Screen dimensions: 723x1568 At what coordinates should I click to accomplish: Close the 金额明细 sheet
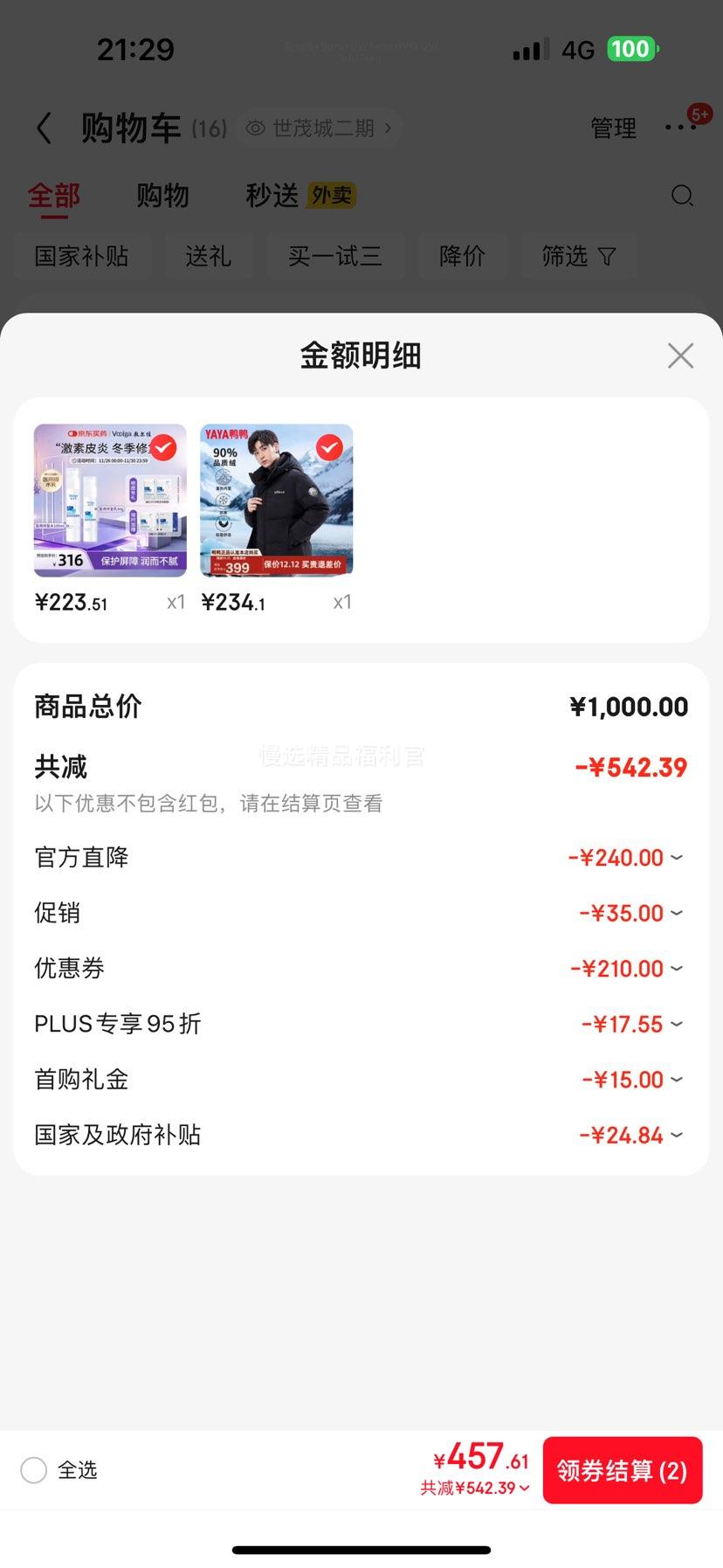point(680,356)
